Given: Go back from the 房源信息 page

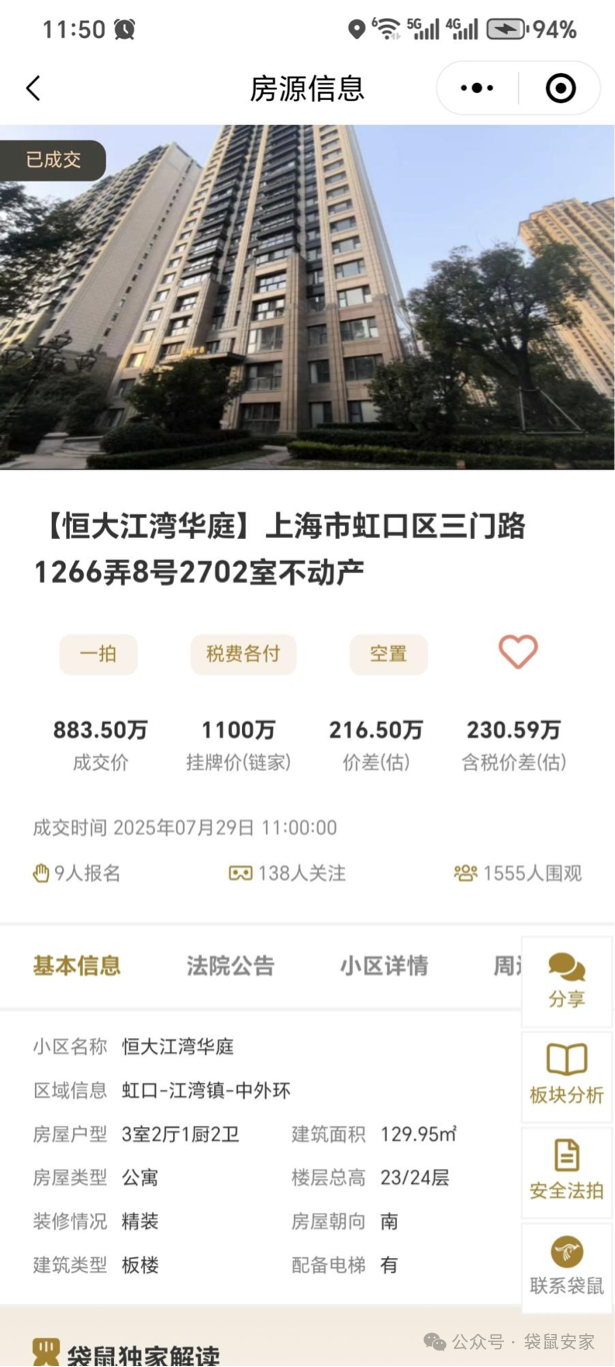Looking at the screenshot, I should coord(34,88).
